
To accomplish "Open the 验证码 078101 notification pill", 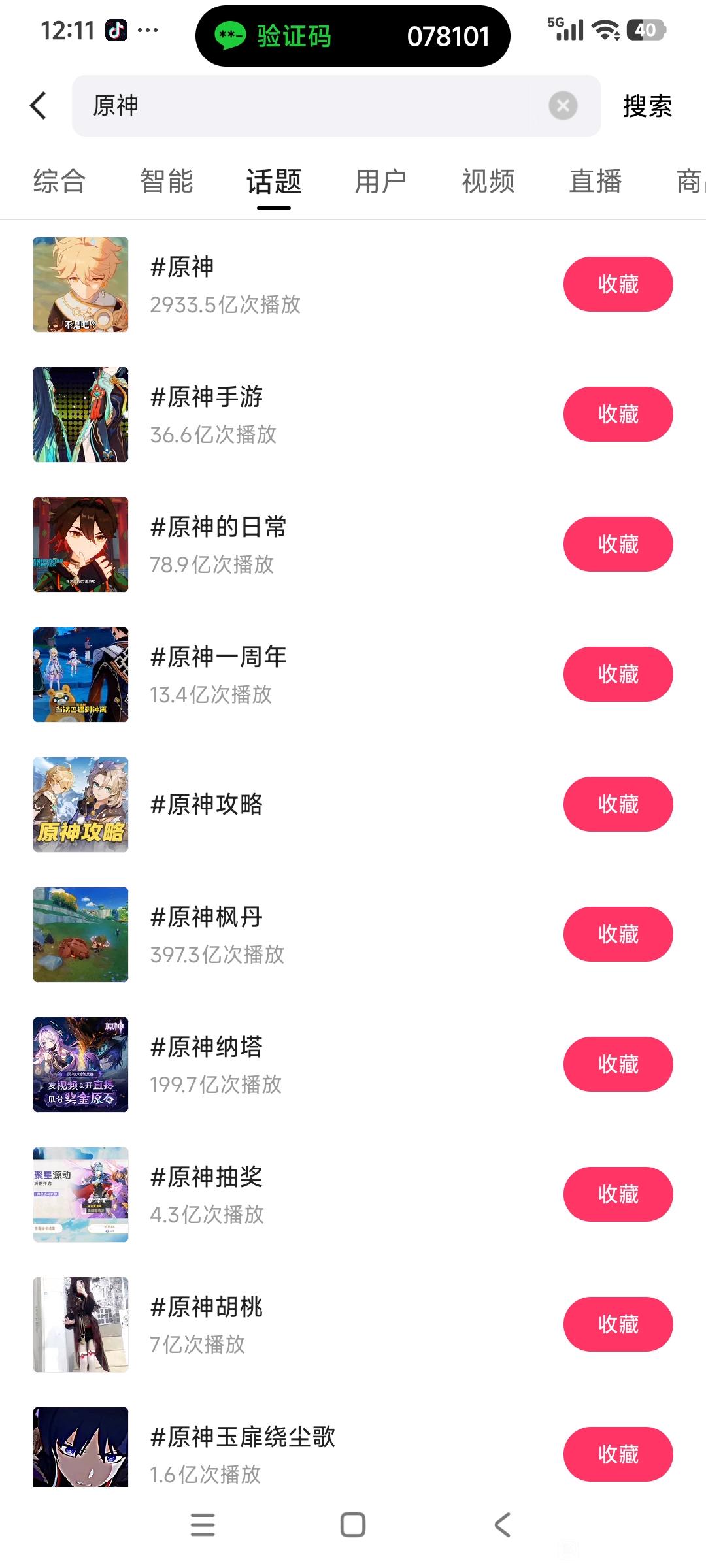I will (352, 36).
